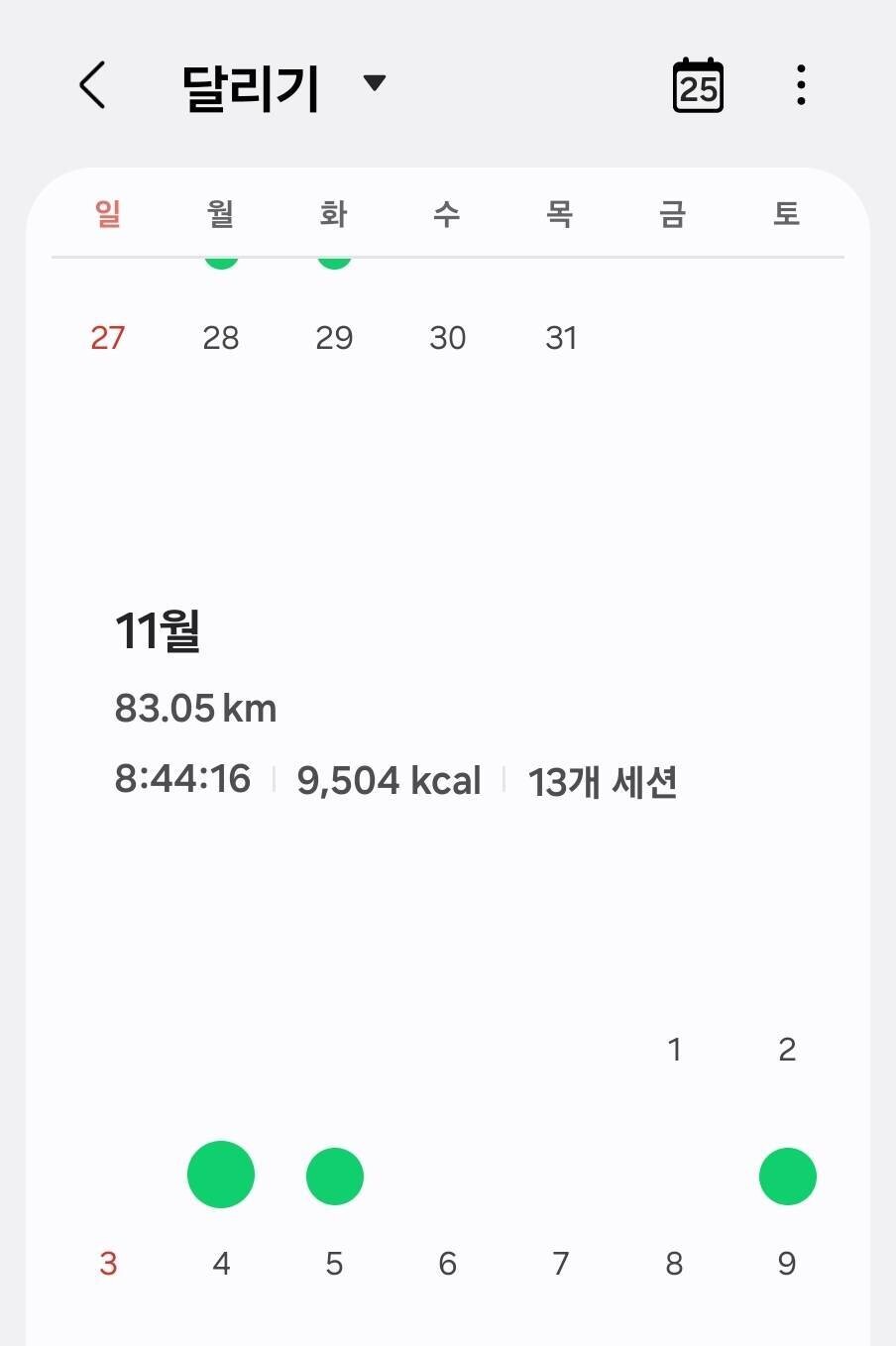Tap the 9,504 kcal calorie stat
The image size is (896, 1346).
(389, 780)
